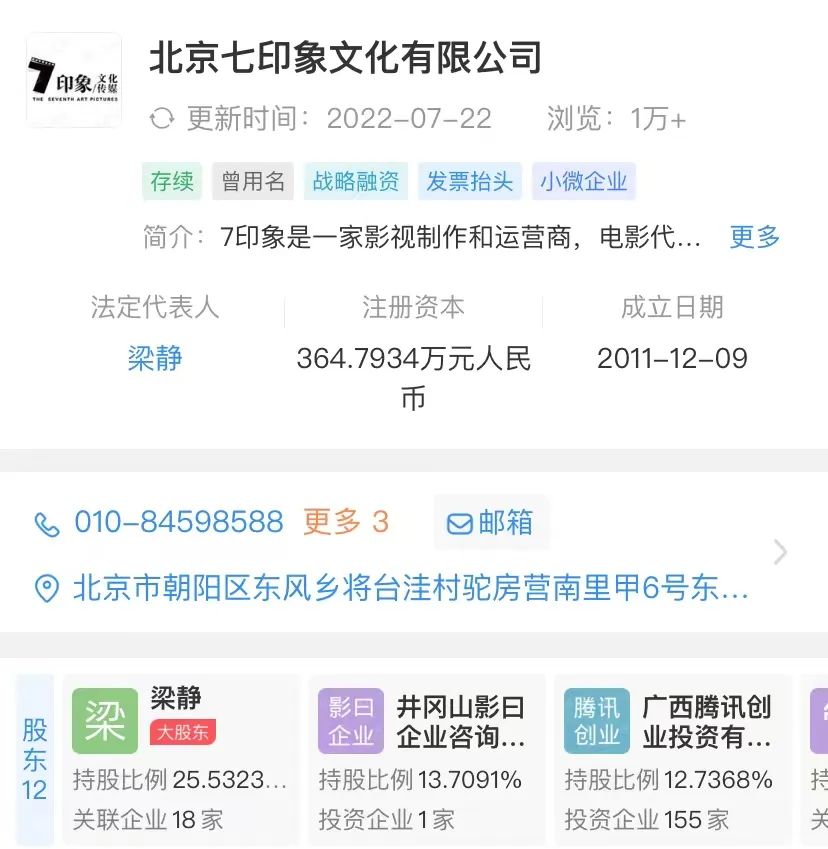Open shareholder card for 梁静
828x849 pixels.
[180, 760]
